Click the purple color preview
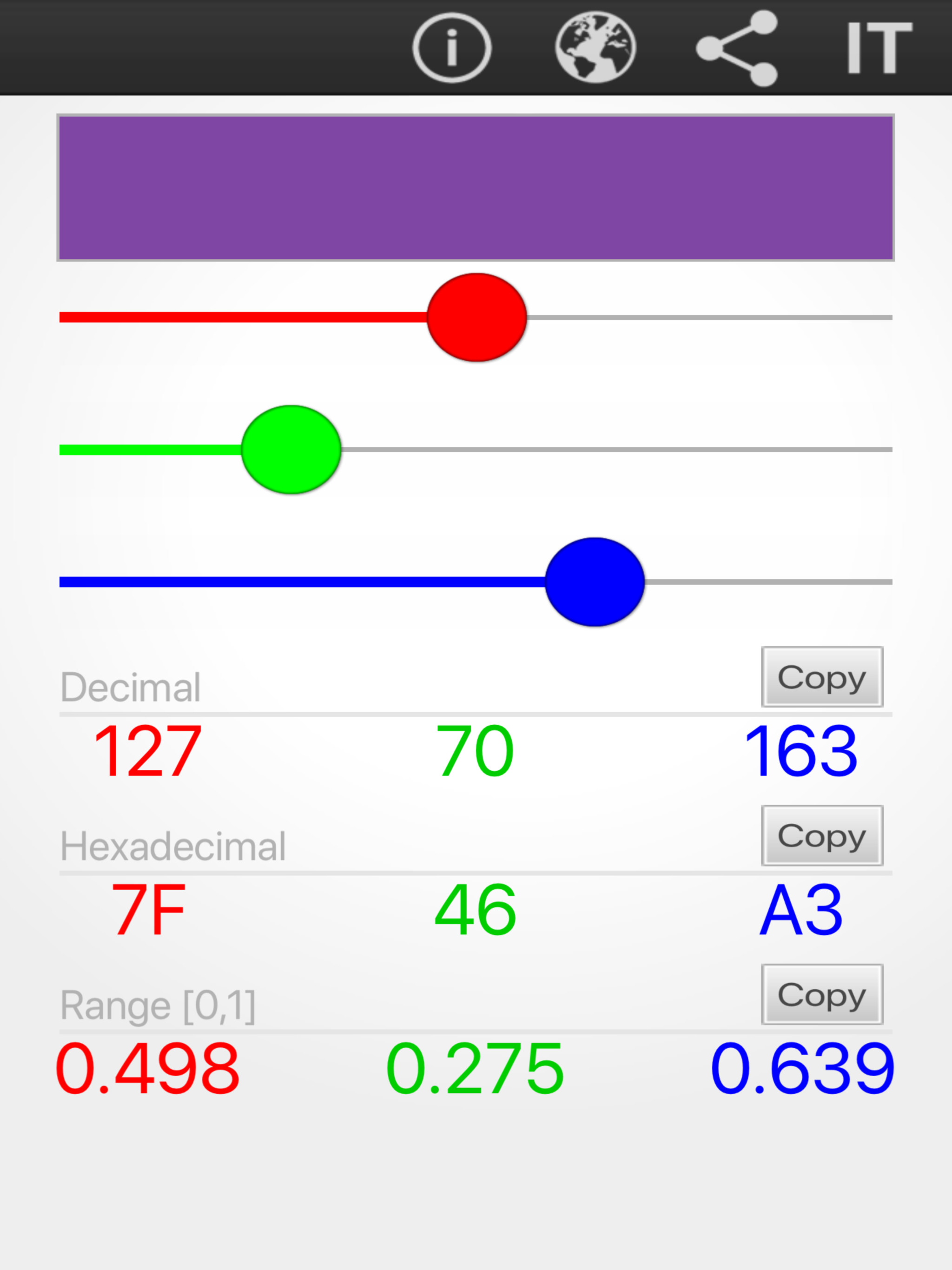The width and height of the screenshot is (952, 1270). click(x=476, y=187)
